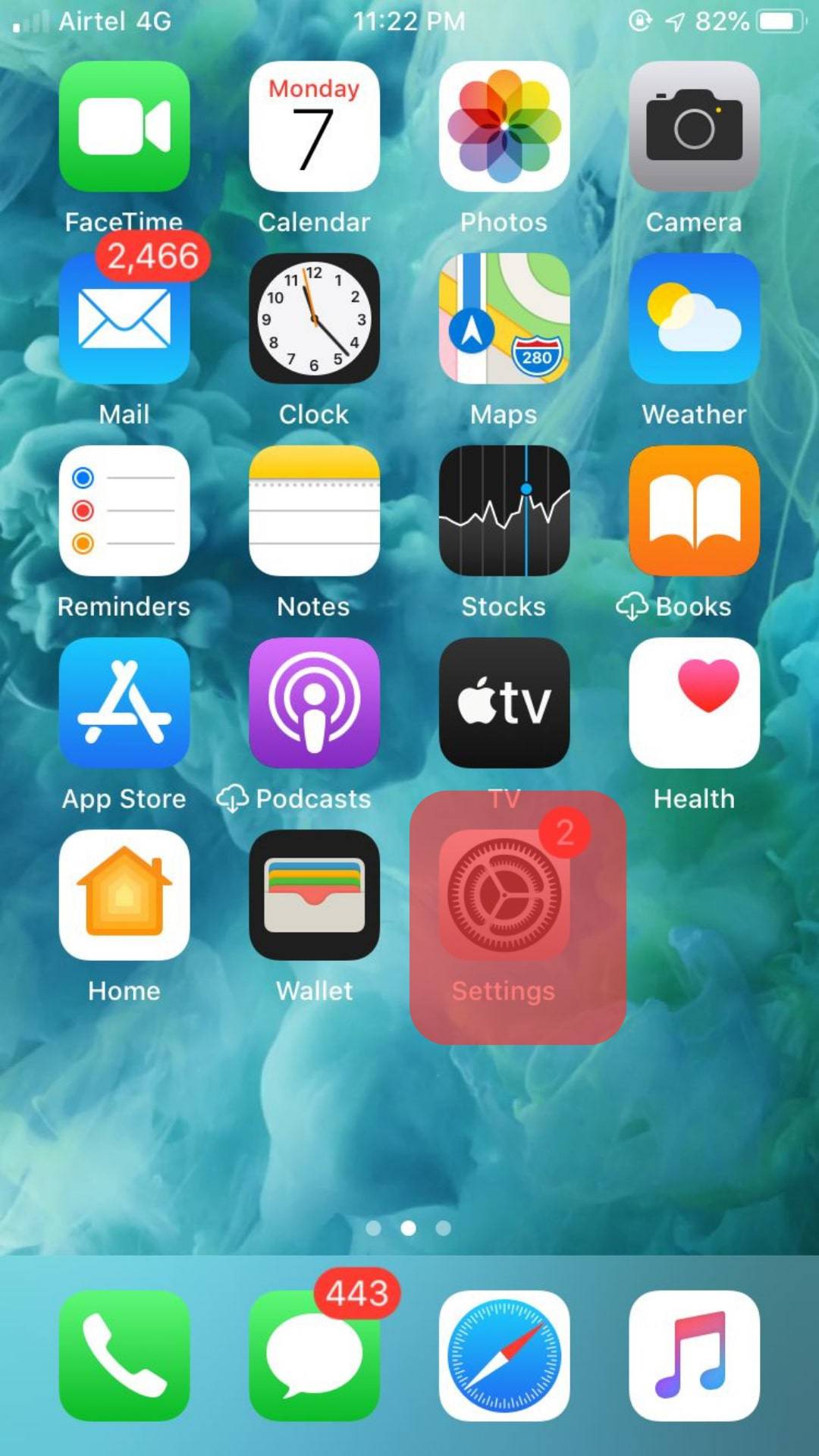Launch the Camera app

tap(694, 127)
